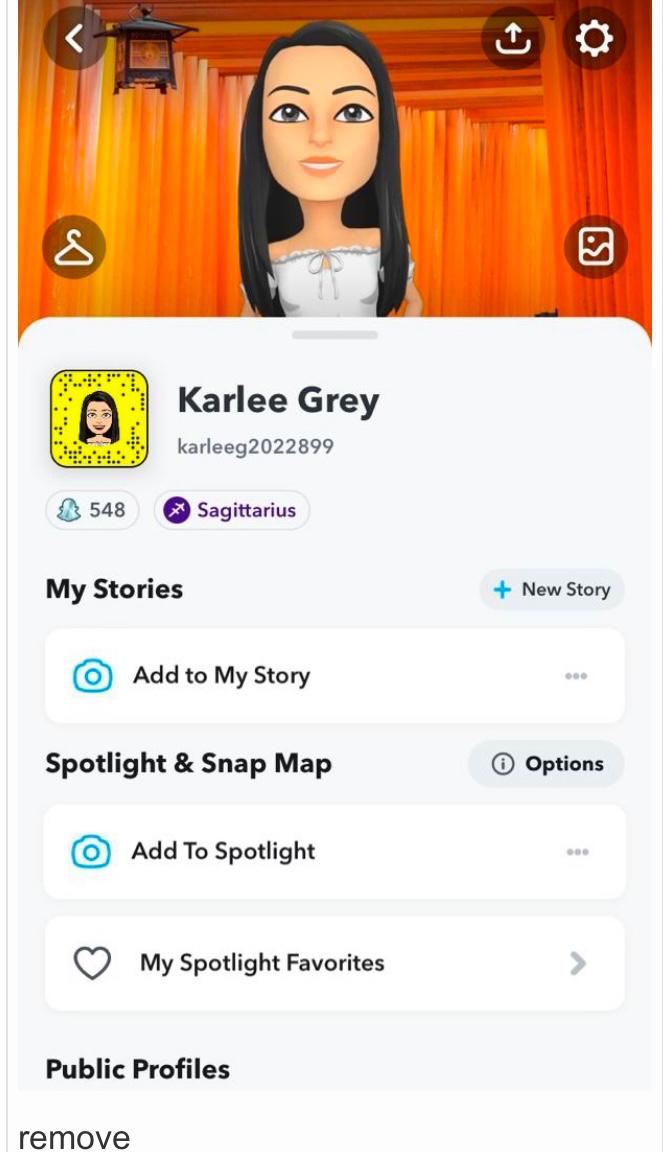Go back using the top-left arrow
This screenshot has height=1152, width=663.
pos(74,39)
